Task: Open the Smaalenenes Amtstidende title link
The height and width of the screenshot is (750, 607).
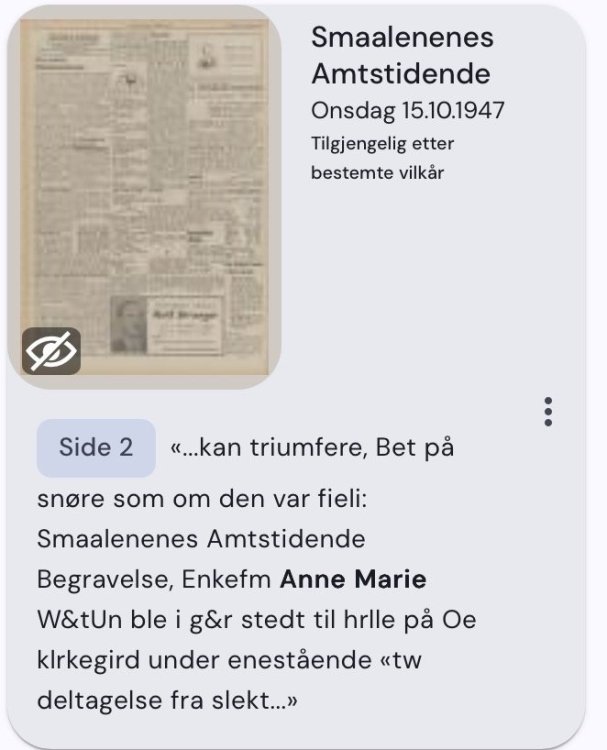Action: (x=402, y=56)
